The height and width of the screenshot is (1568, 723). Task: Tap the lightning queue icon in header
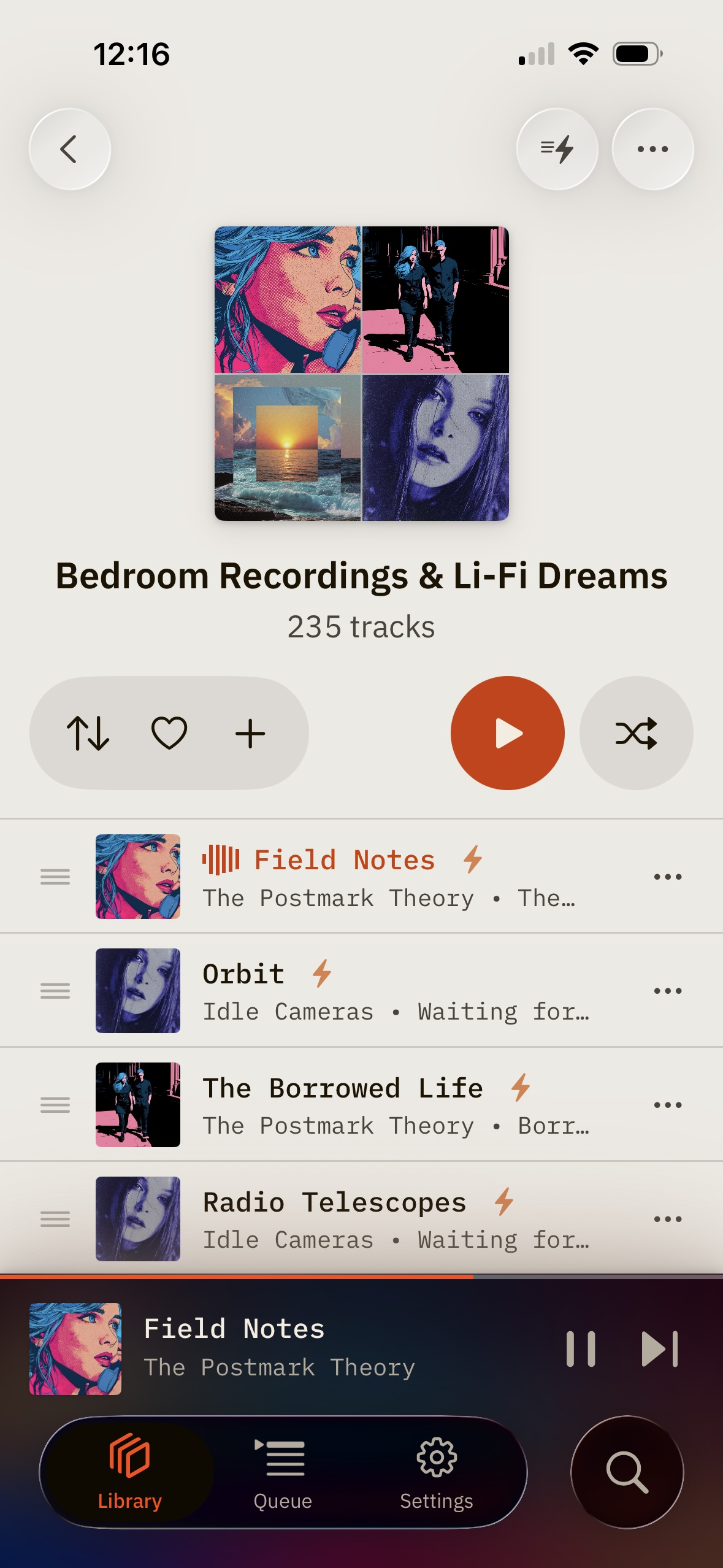click(557, 149)
